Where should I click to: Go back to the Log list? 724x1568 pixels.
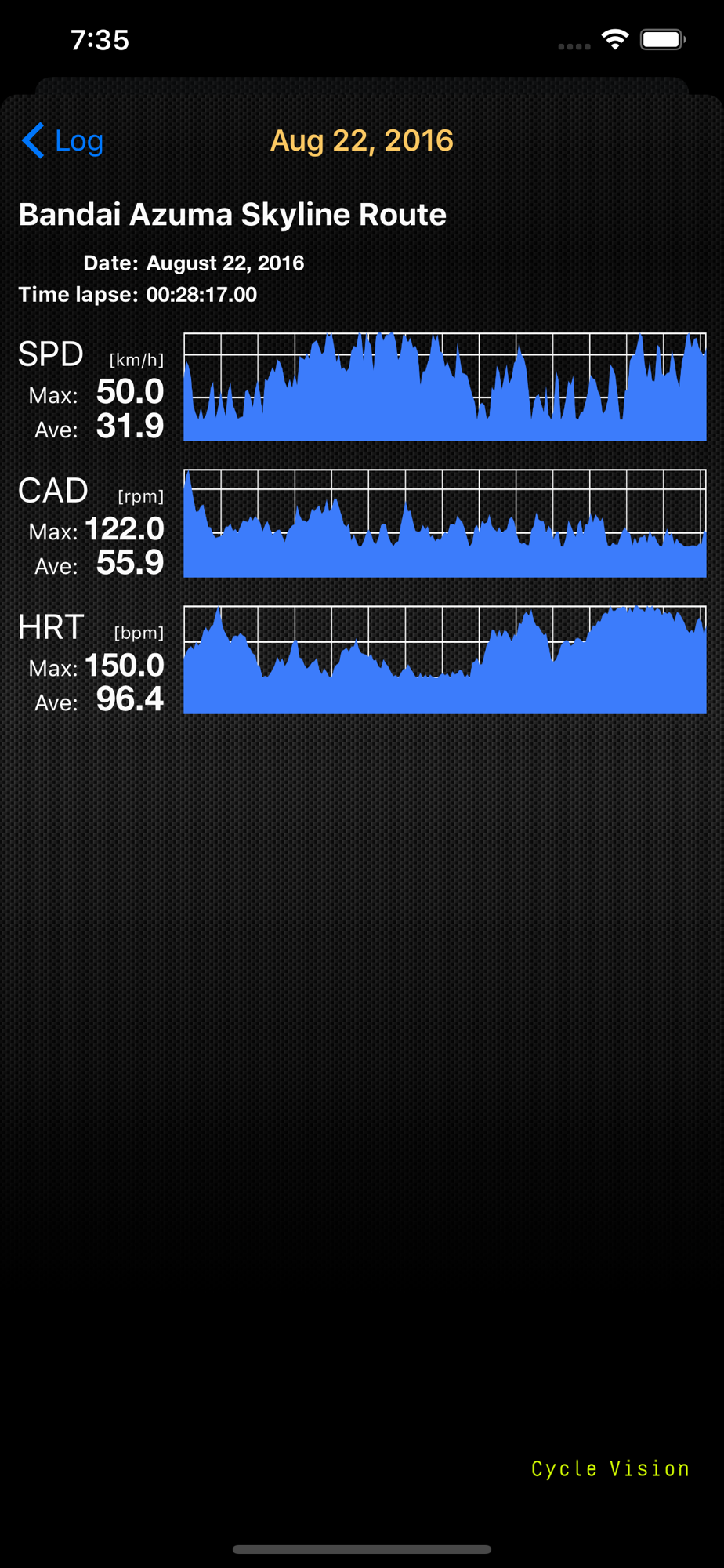tap(63, 141)
